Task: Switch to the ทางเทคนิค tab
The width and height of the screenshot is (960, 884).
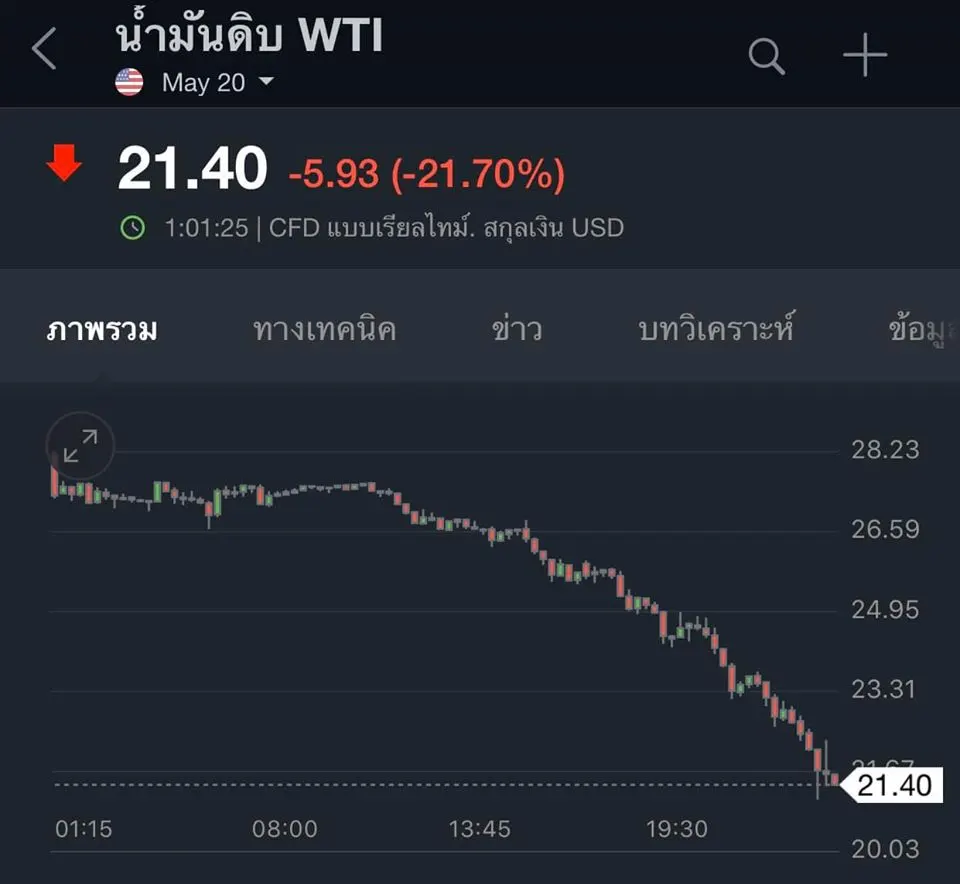Action: coord(325,330)
